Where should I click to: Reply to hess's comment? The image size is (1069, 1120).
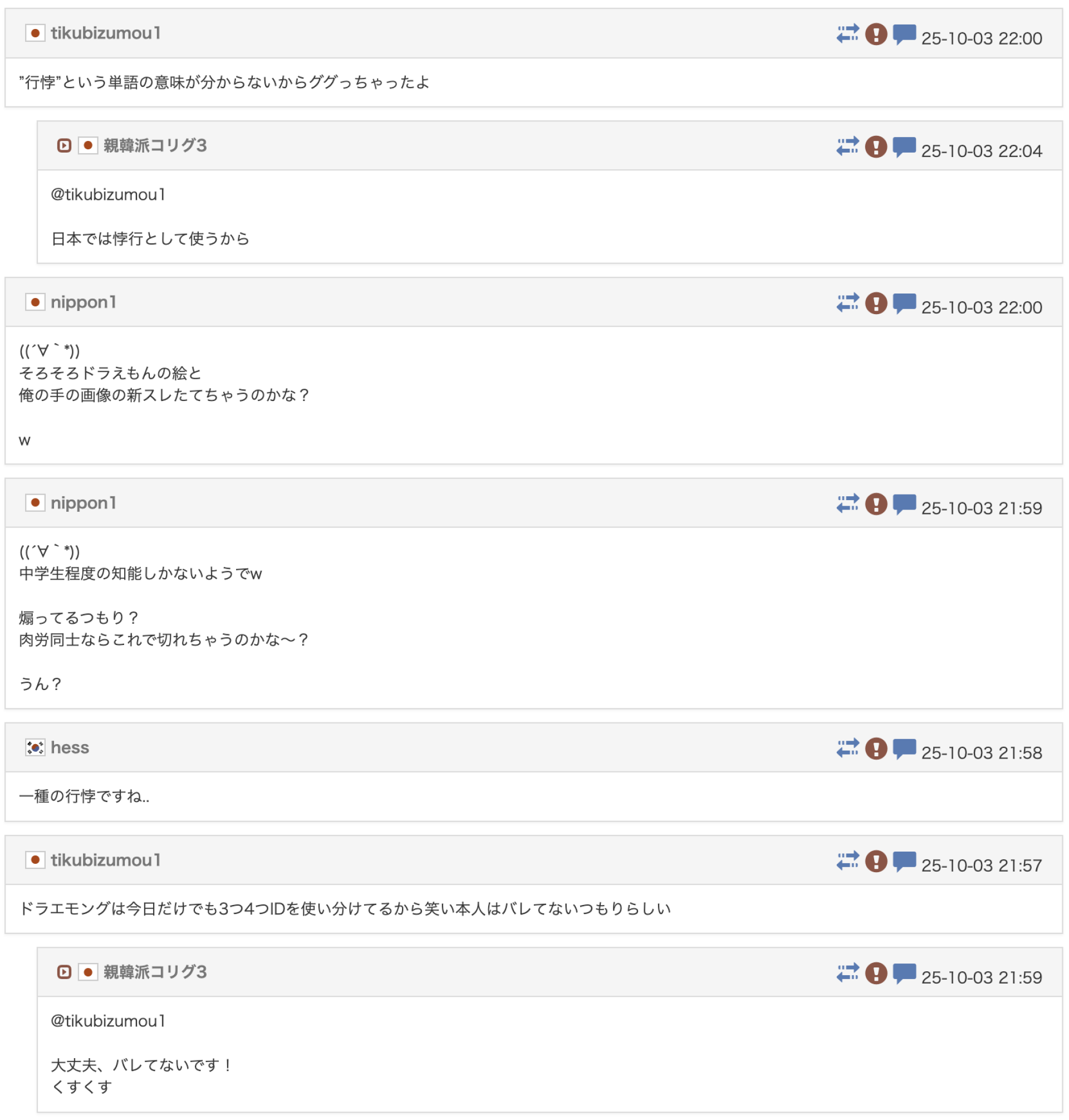coord(903,749)
